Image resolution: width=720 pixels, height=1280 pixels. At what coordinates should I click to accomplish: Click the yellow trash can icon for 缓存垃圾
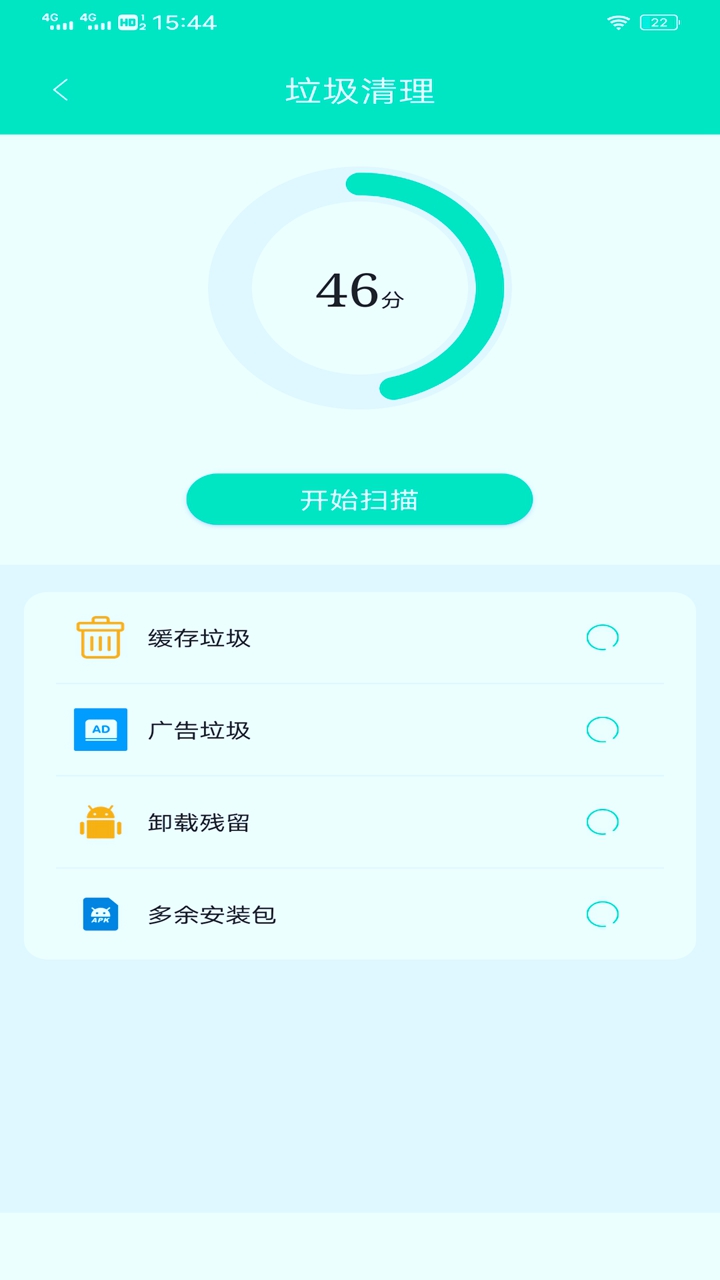click(99, 637)
